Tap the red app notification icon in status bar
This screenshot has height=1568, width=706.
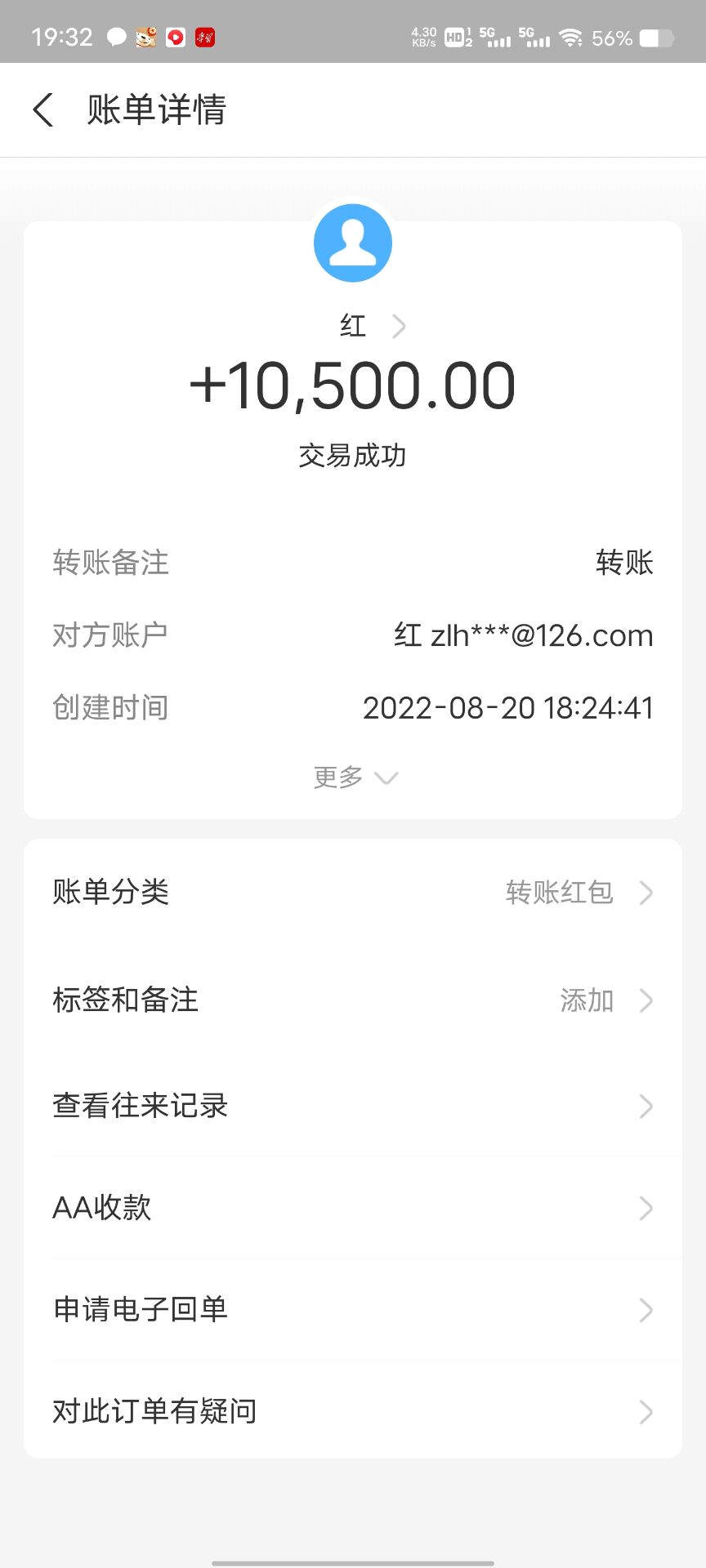point(204,37)
